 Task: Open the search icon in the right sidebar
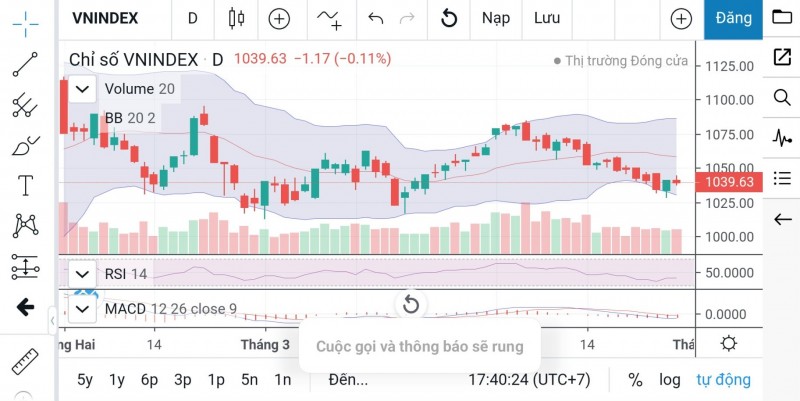click(x=781, y=97)
